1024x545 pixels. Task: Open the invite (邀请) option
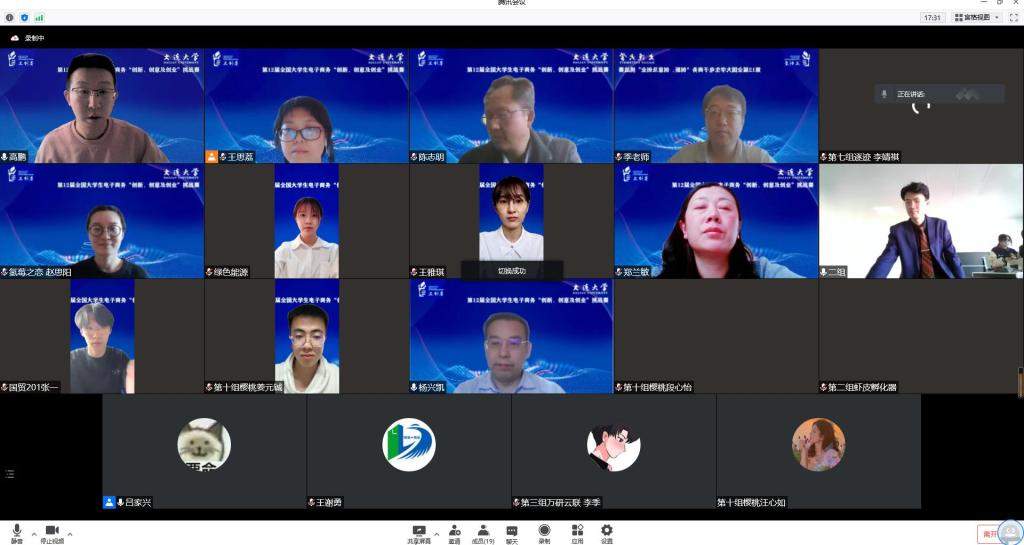(x=454, y=533)
